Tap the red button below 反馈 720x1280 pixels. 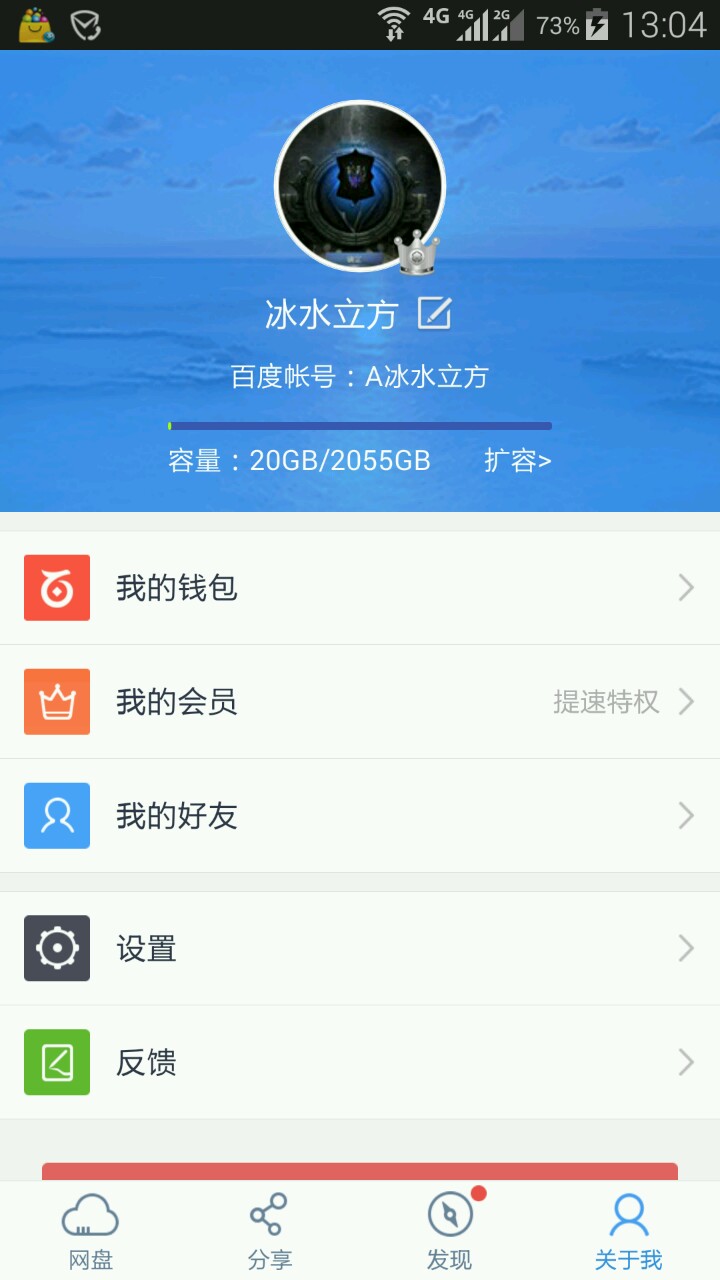tap(360, 1171)
